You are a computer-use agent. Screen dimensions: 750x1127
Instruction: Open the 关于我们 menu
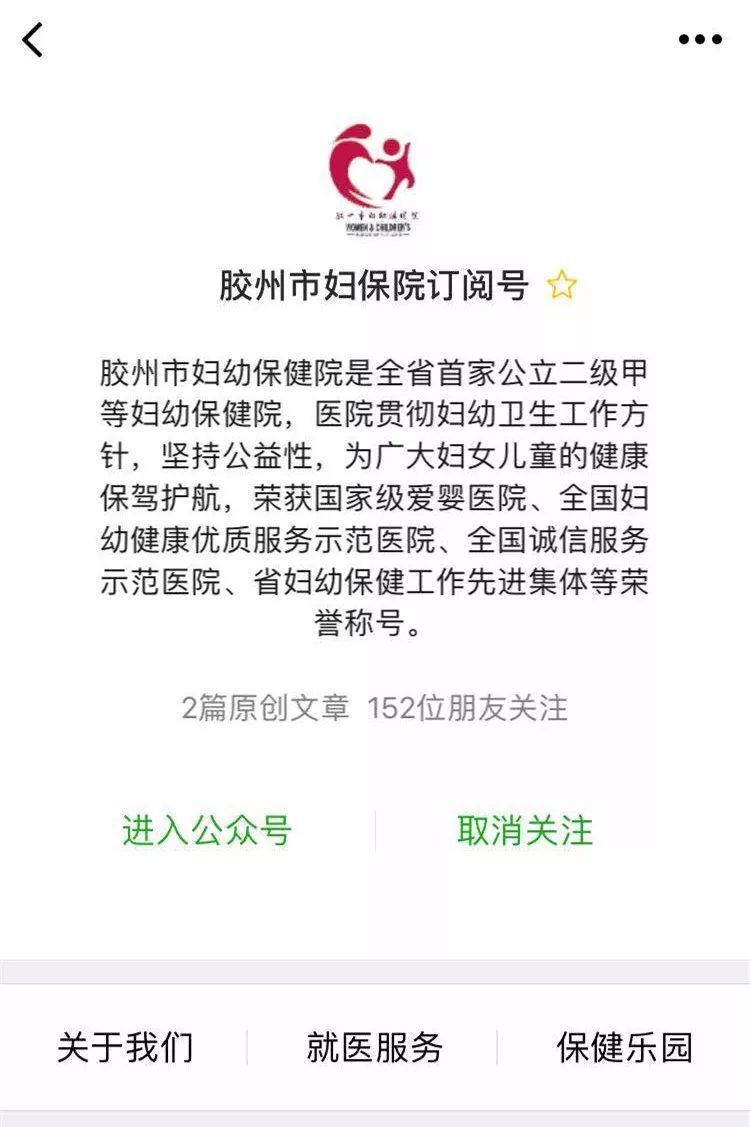tap(125, 1048)
